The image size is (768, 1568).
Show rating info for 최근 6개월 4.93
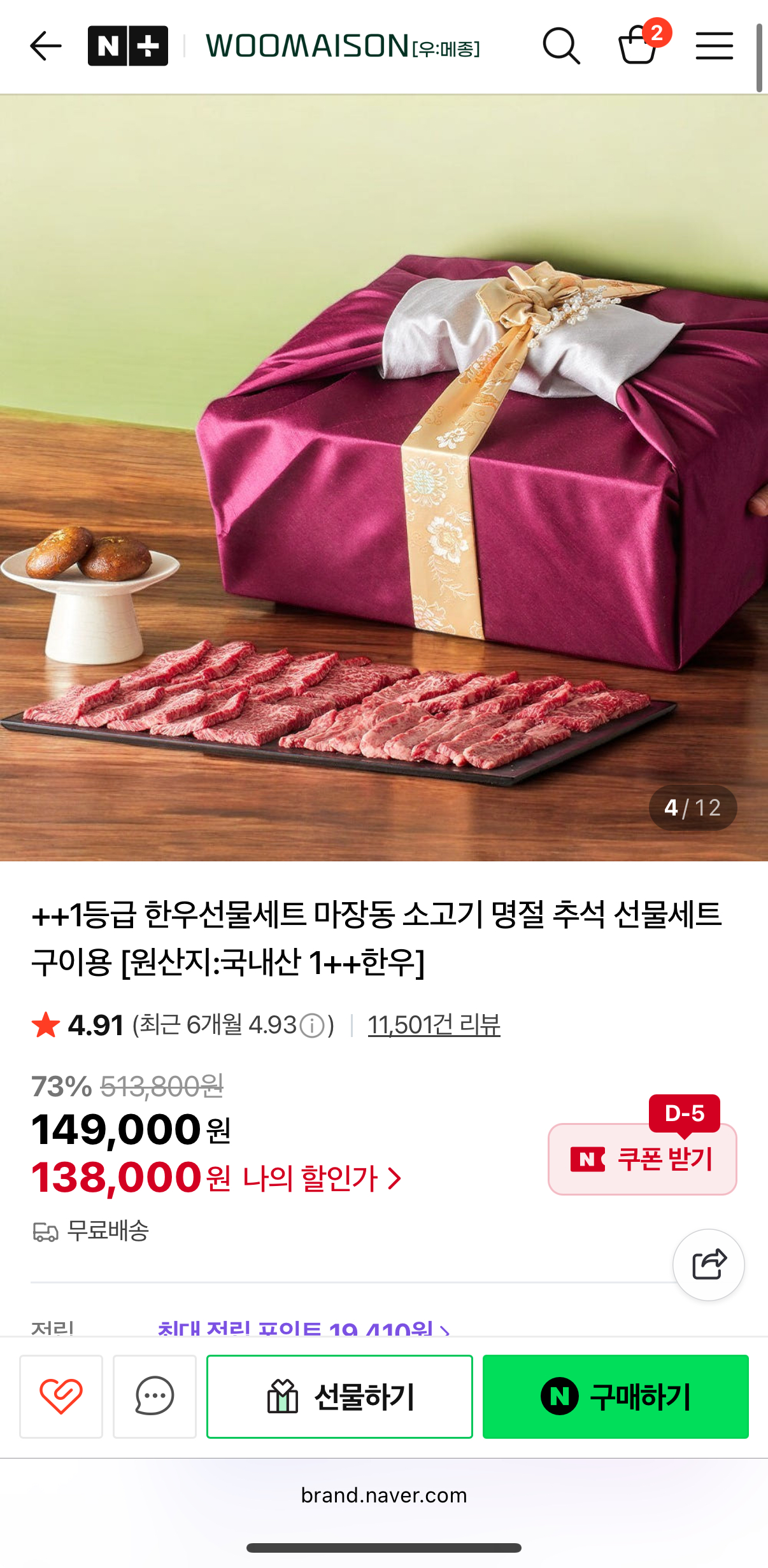coord(312,1026)
